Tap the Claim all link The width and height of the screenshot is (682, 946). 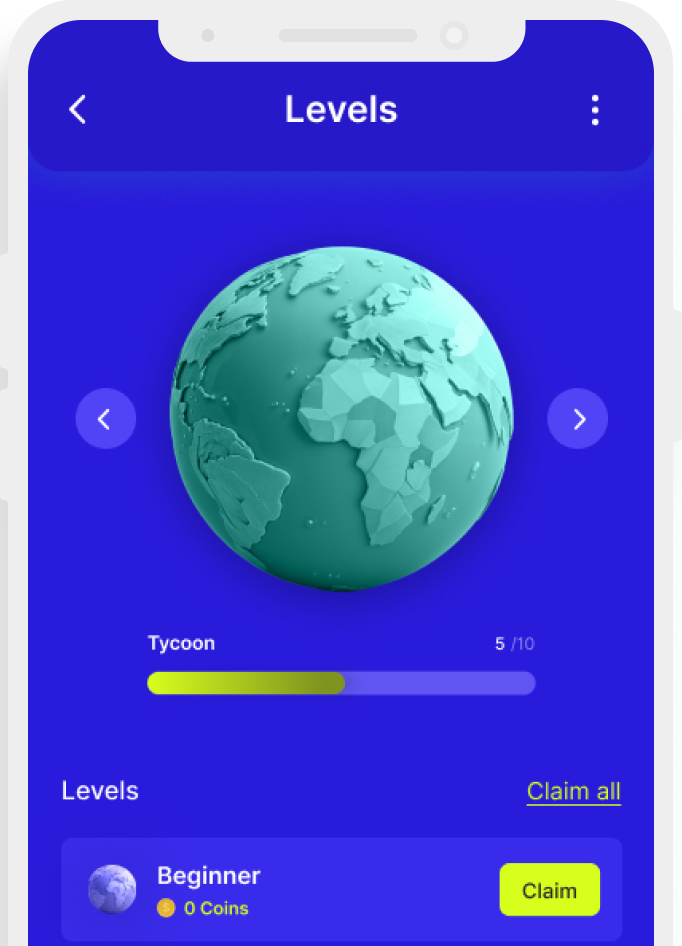573,791
